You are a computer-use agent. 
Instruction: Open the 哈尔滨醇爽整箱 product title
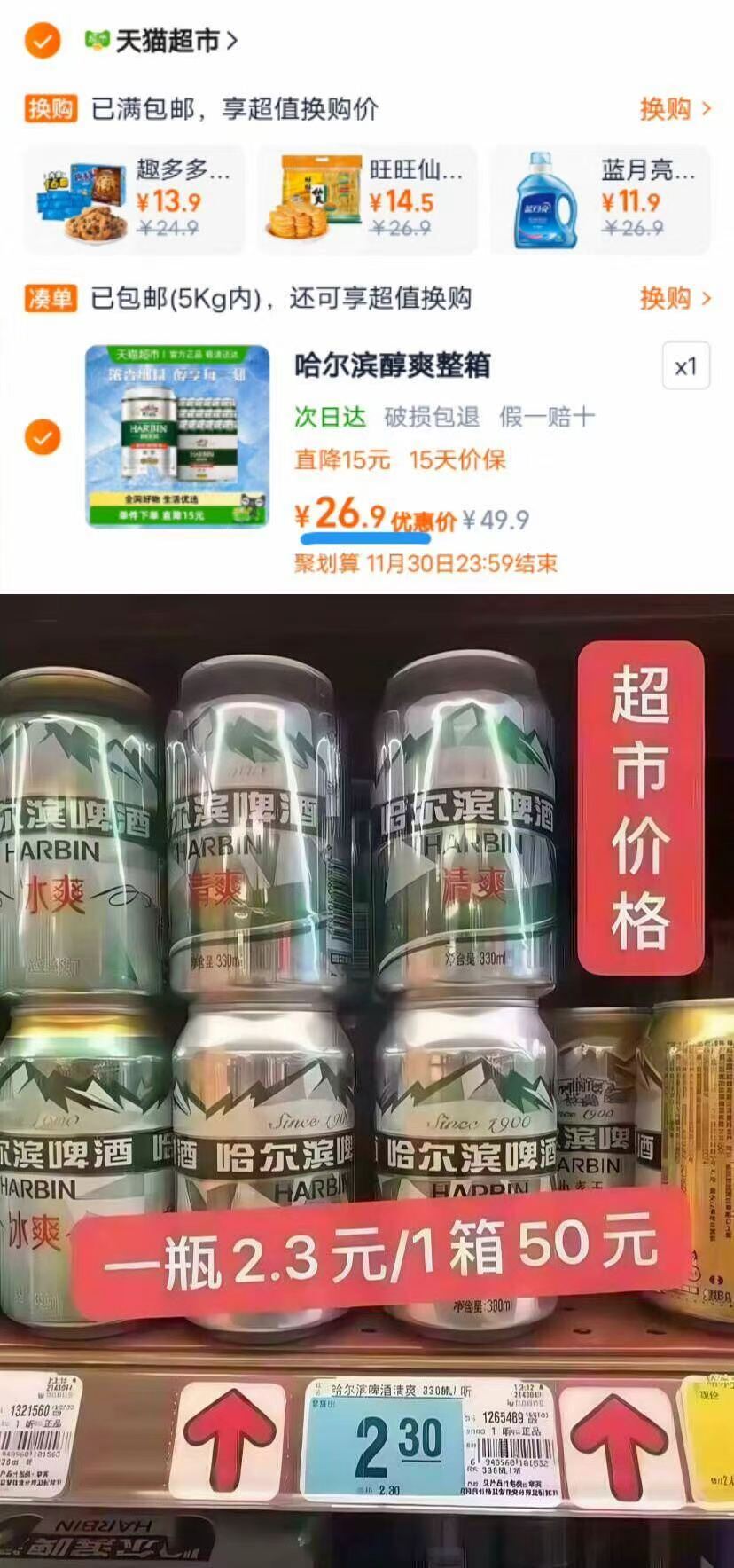pyautogui.click(x=390, y=365)
